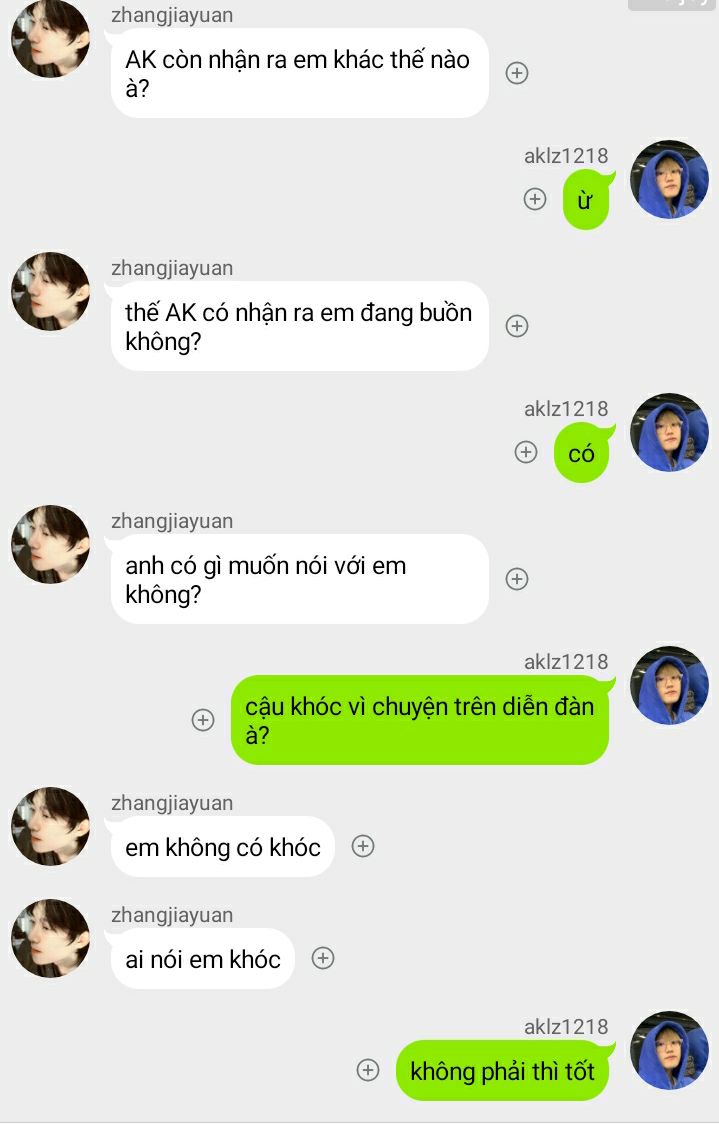719x1125 pixels.
Task: Tap the plus icon next to "có"
Action: pyautogui.click(x=526, y=452)
